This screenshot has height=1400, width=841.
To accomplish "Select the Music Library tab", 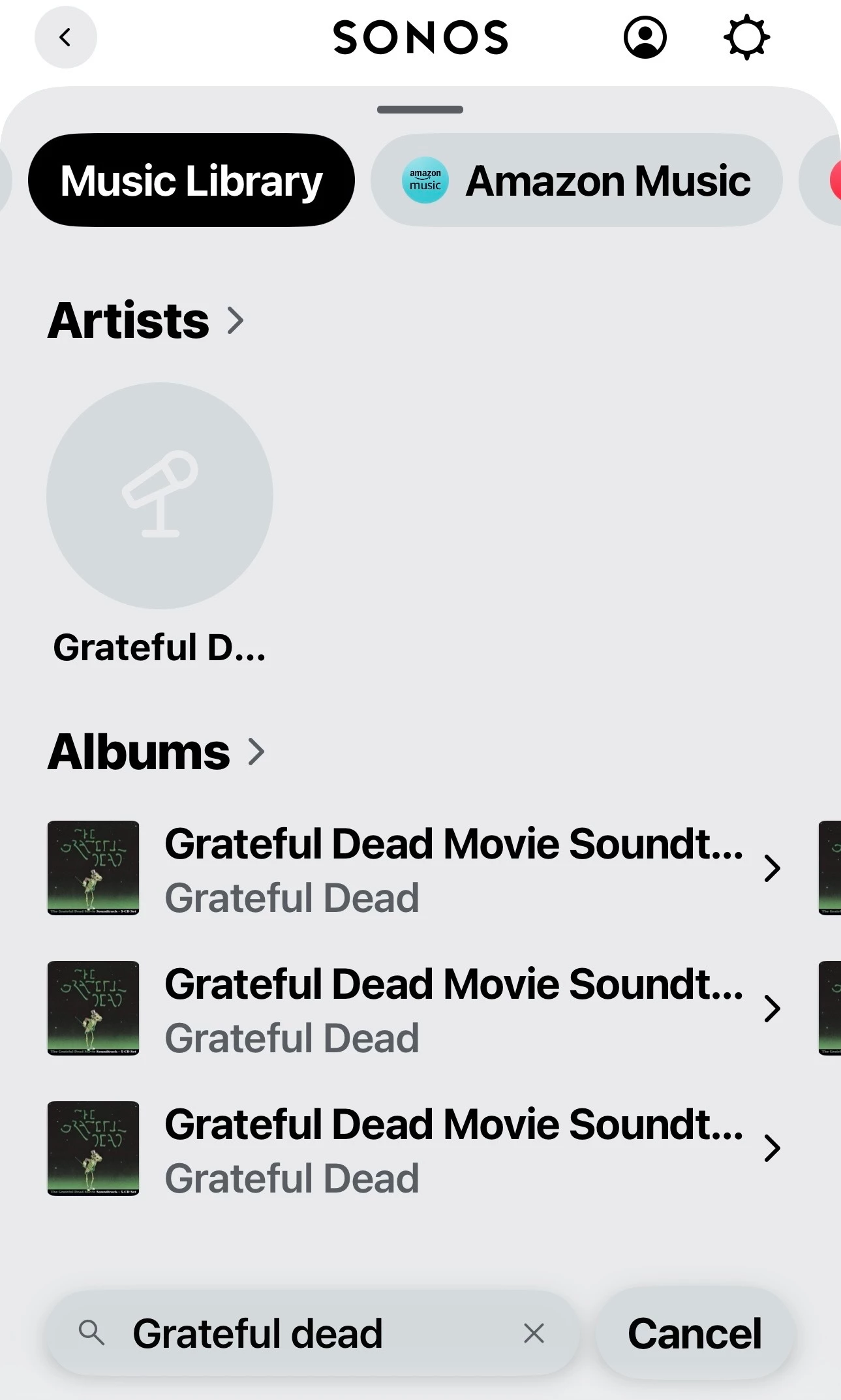I will point(191,181).
